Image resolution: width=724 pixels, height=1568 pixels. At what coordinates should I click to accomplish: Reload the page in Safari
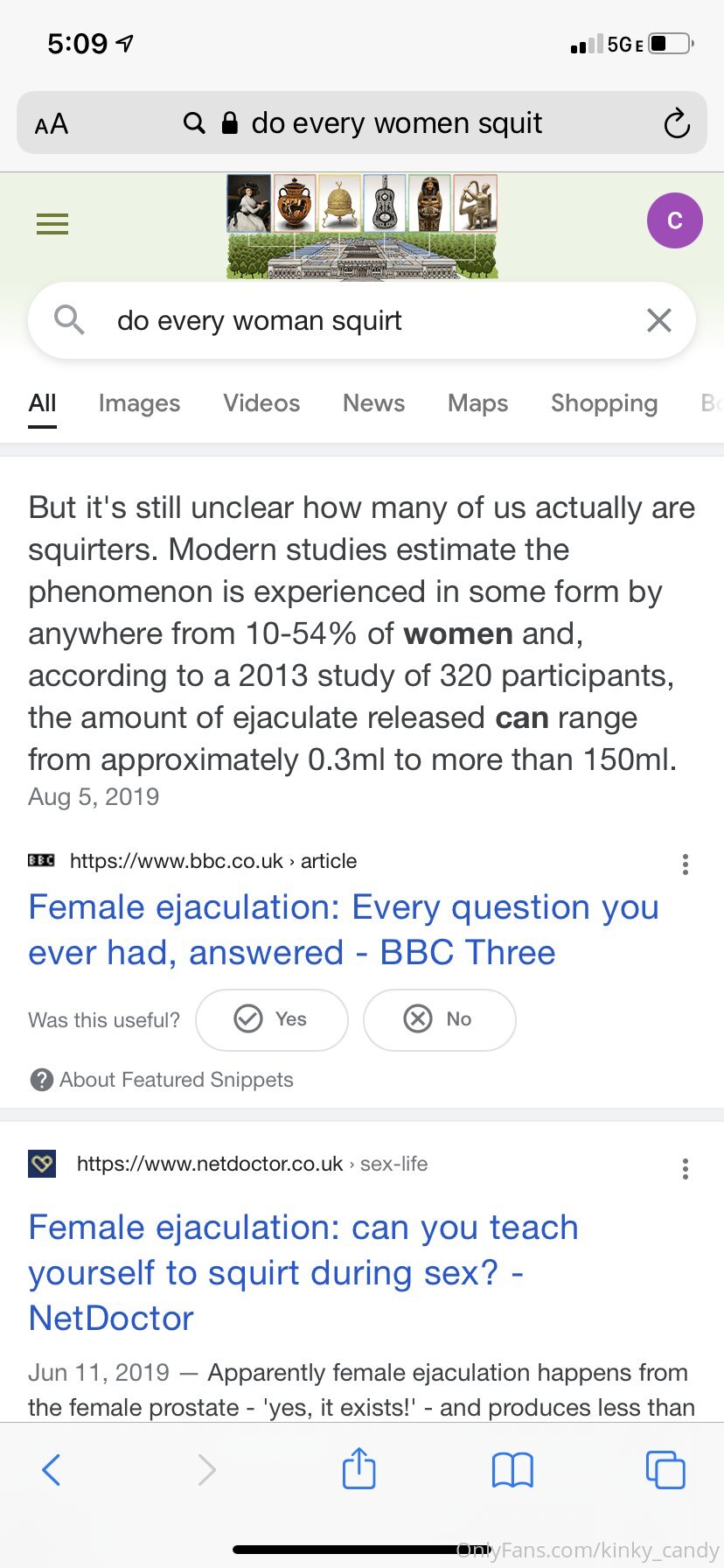tap(676, 123)
